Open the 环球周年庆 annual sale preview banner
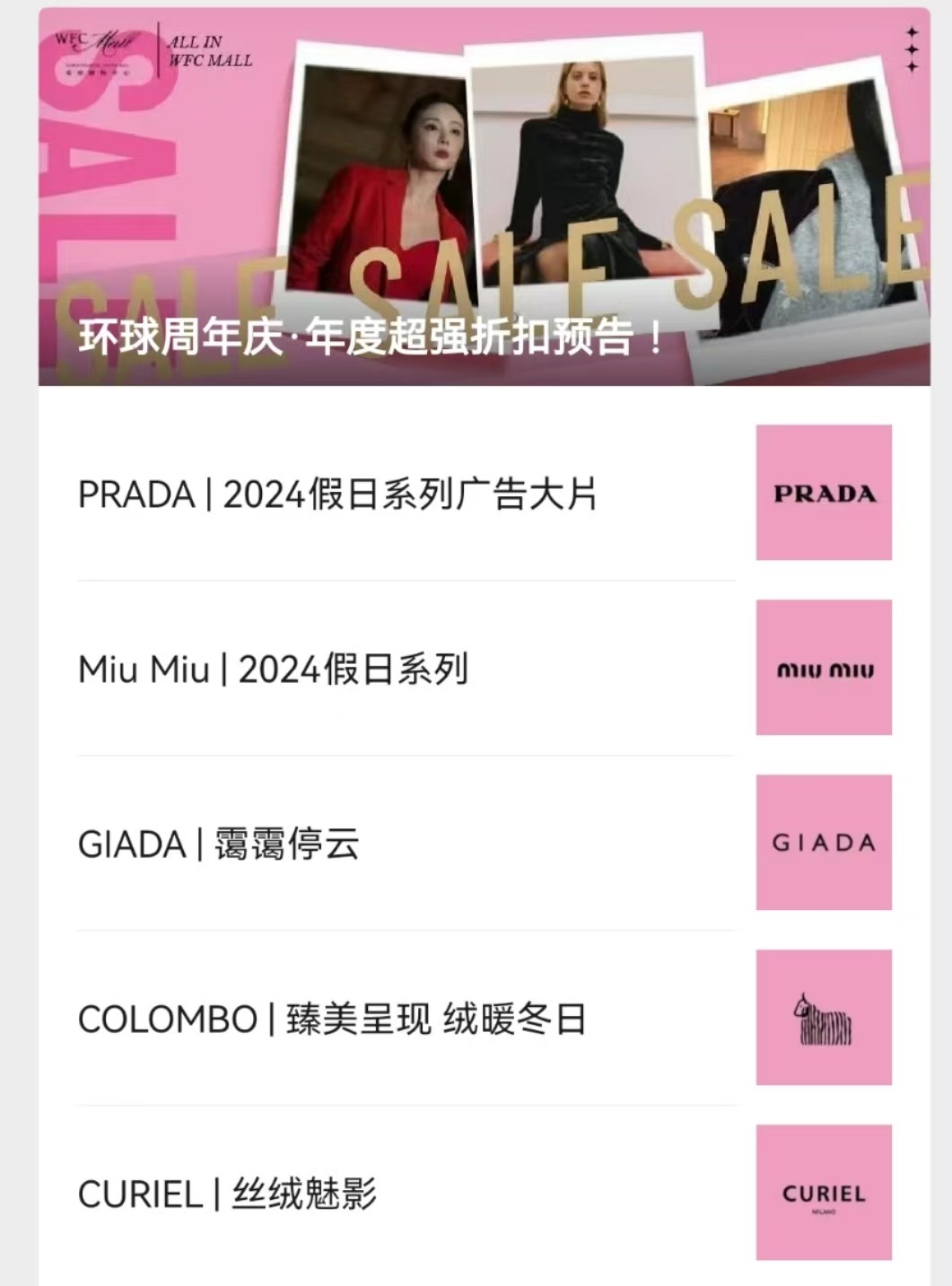 pyautogui.click(x=484, y=197)
